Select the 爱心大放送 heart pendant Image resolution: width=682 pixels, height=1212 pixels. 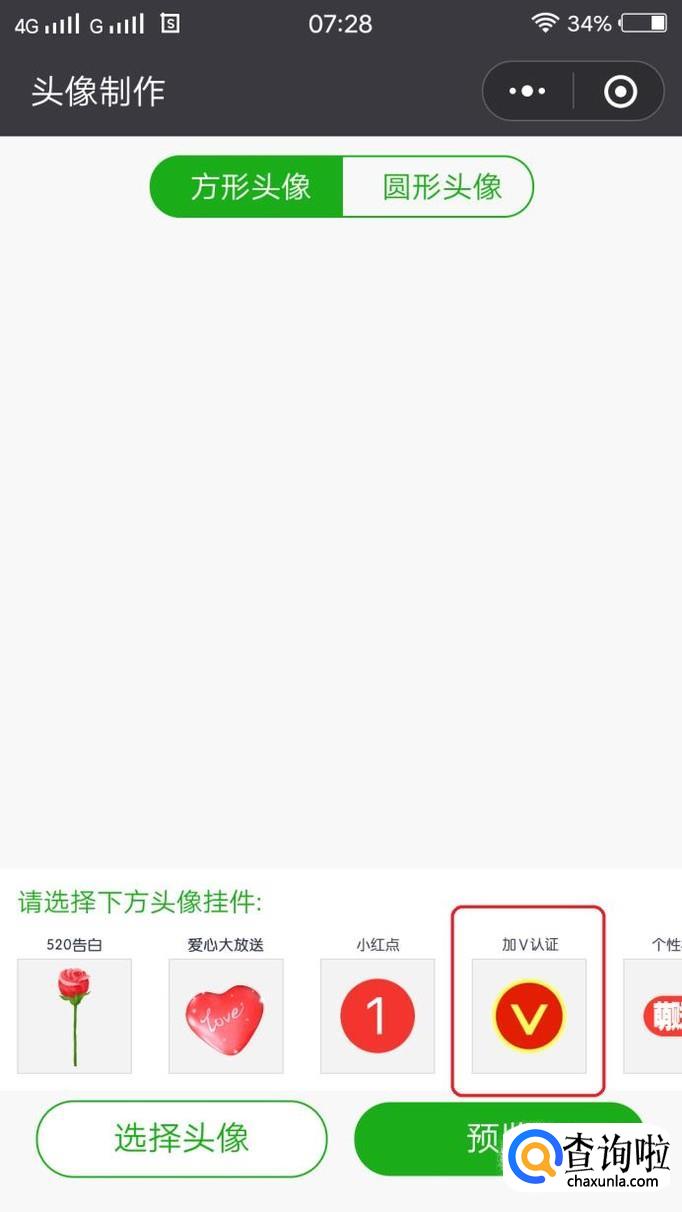point(226,1016)
